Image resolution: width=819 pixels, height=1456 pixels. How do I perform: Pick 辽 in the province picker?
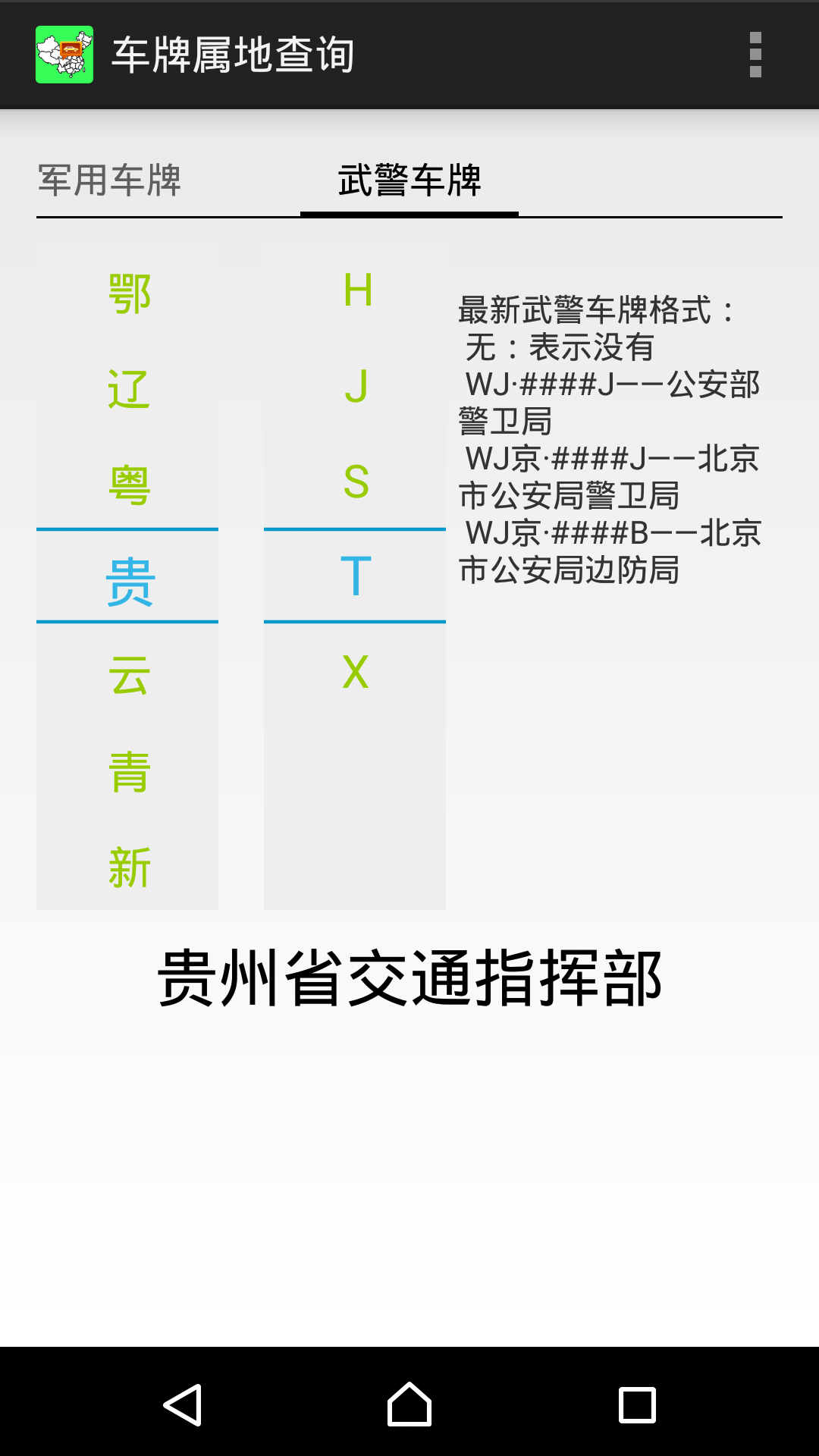(129, 388)
